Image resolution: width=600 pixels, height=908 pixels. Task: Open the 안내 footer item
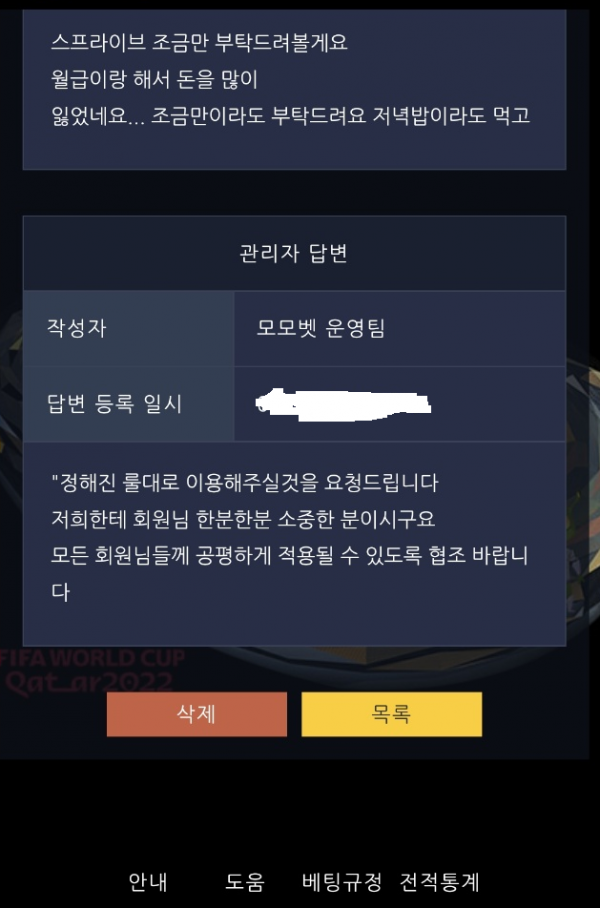click(x=148, y=882)
